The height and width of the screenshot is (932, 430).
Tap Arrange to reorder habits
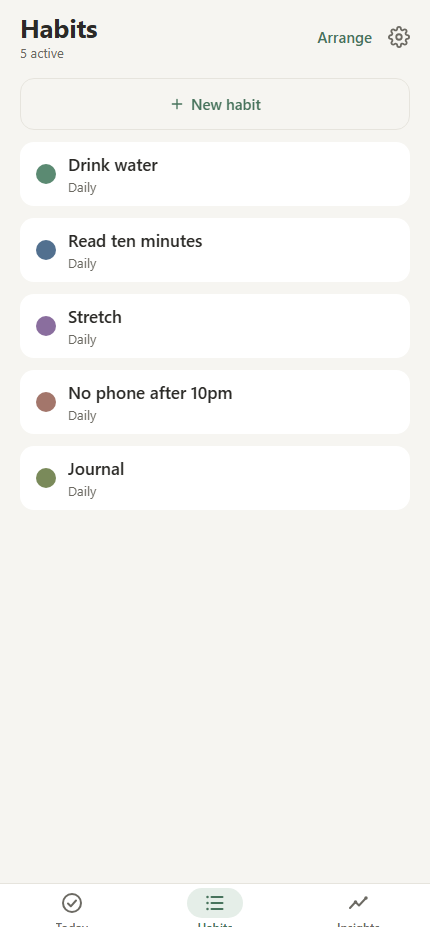coord(344,37)
